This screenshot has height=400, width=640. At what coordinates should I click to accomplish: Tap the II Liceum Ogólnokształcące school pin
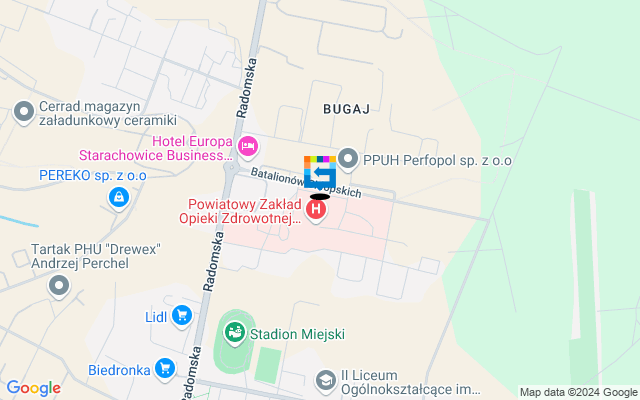325,380
